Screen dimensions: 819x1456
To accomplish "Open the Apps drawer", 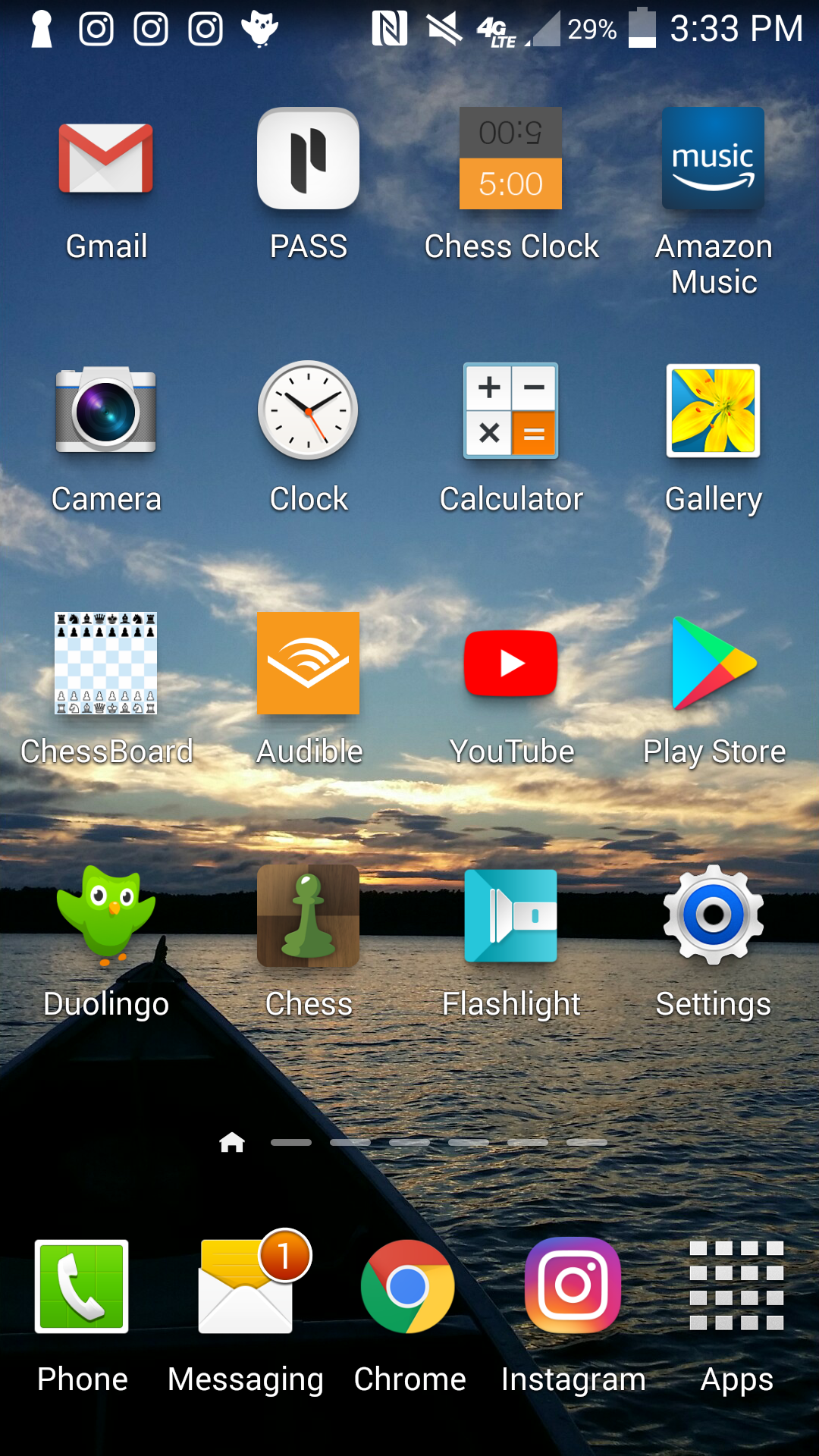I will point(736,1286).
